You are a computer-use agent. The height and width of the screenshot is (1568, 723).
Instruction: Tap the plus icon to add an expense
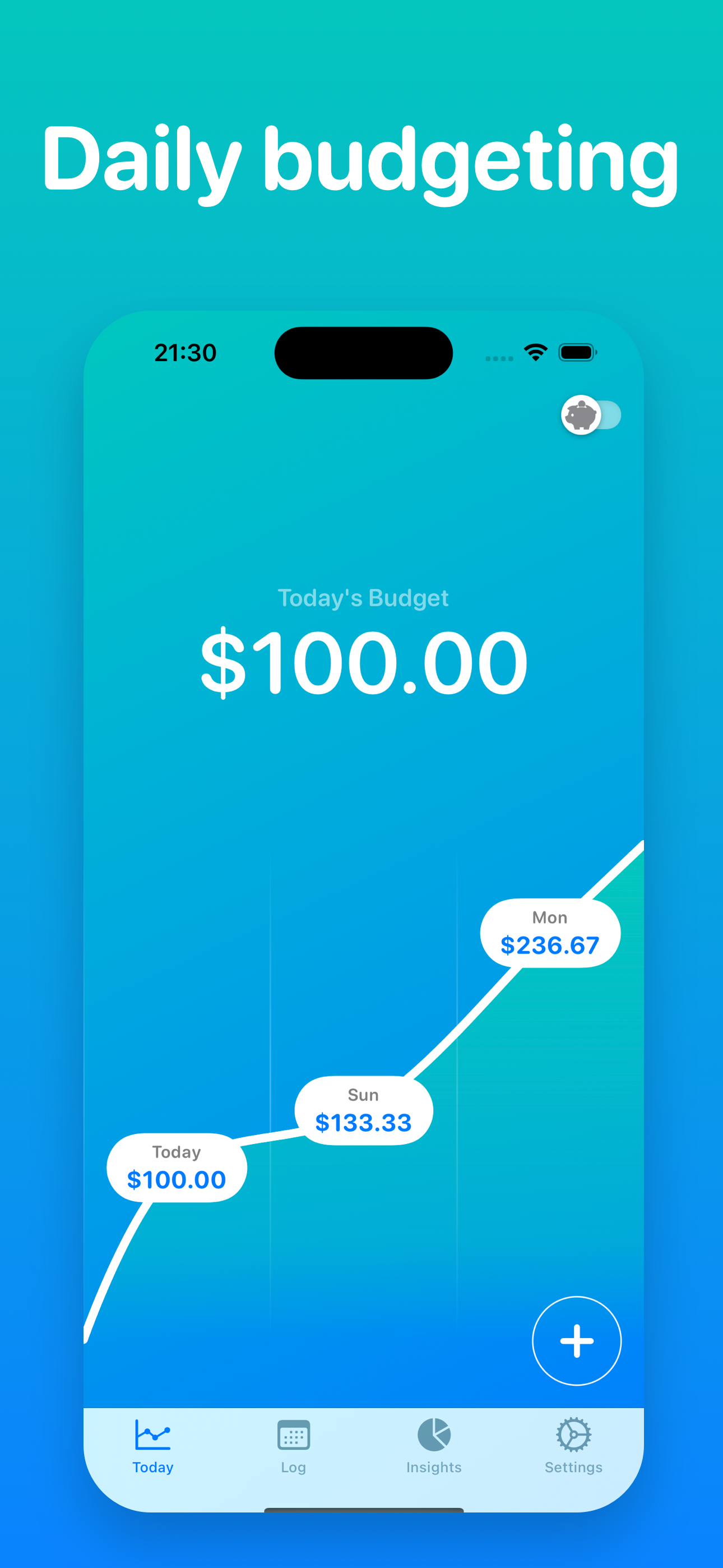coord(576,1341)
